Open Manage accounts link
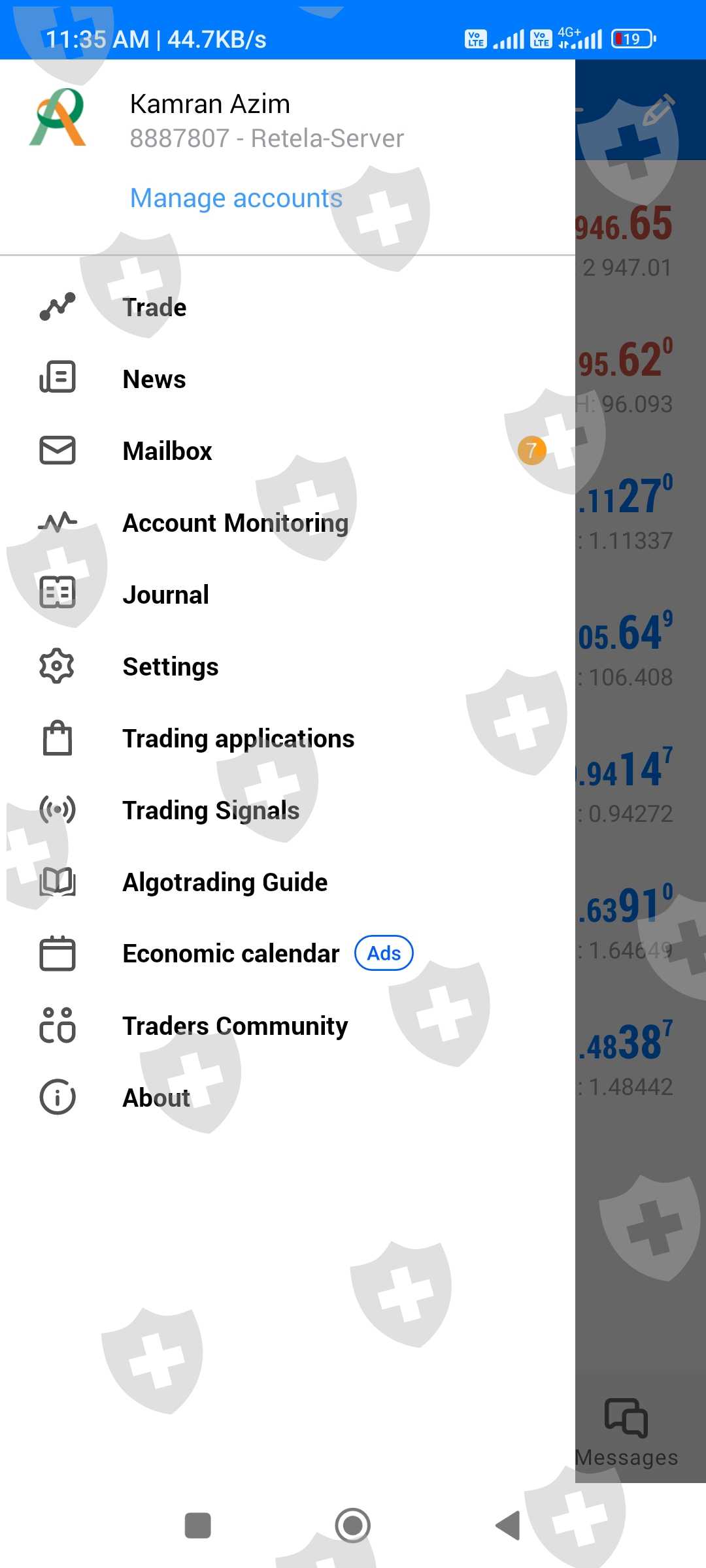 [x=236, y=198]
